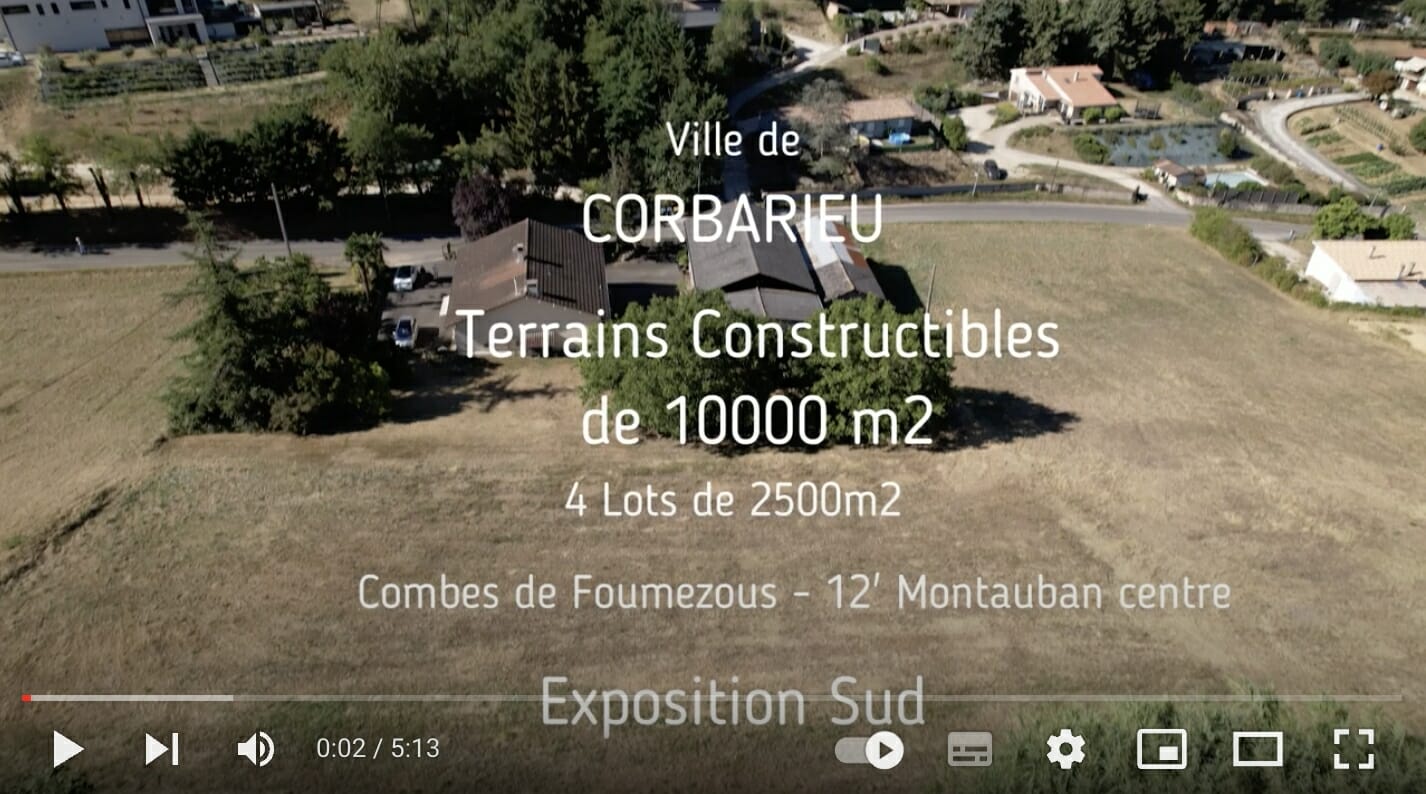Play the video
Image resolution: width=1426 pixels, height=794 pixels.
[67, 749]
